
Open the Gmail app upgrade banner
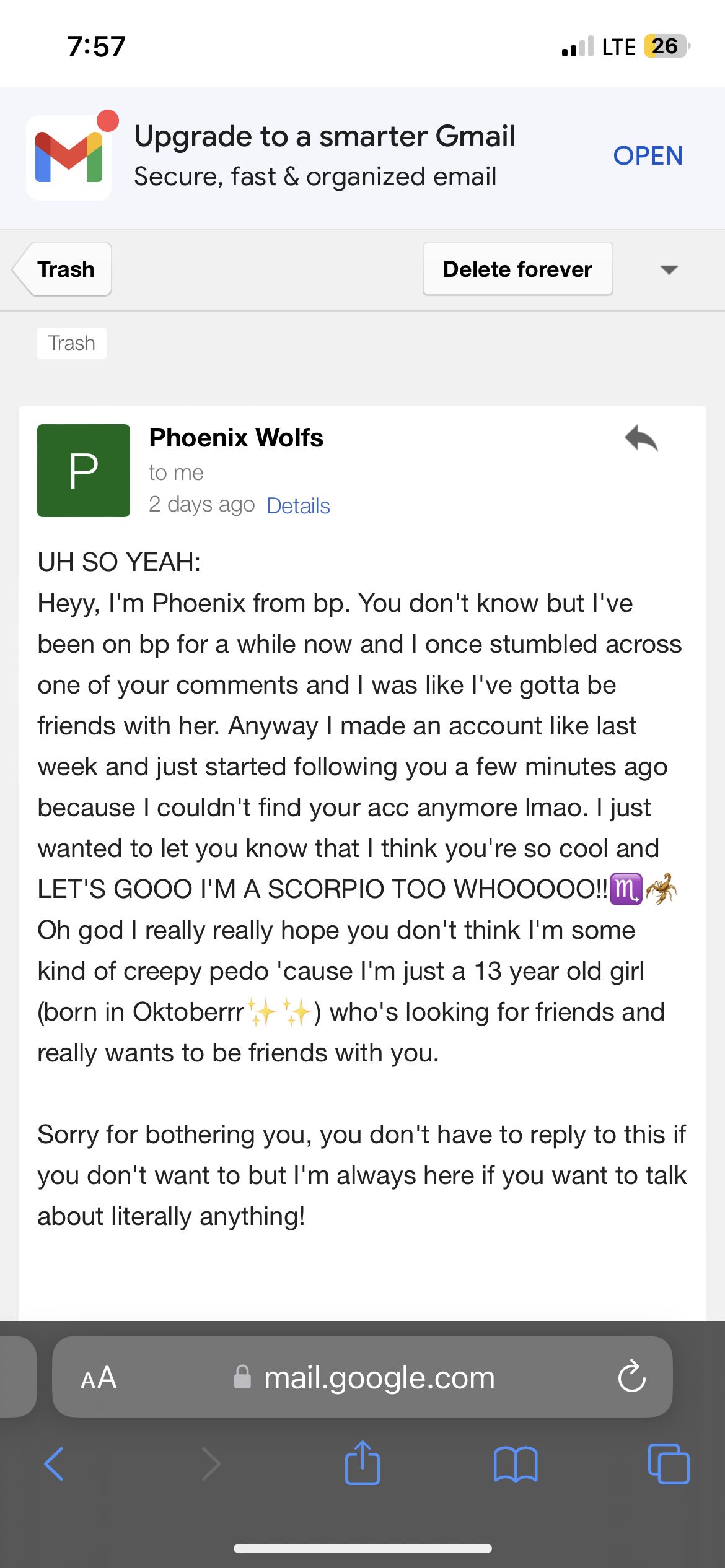pos(648,156)
